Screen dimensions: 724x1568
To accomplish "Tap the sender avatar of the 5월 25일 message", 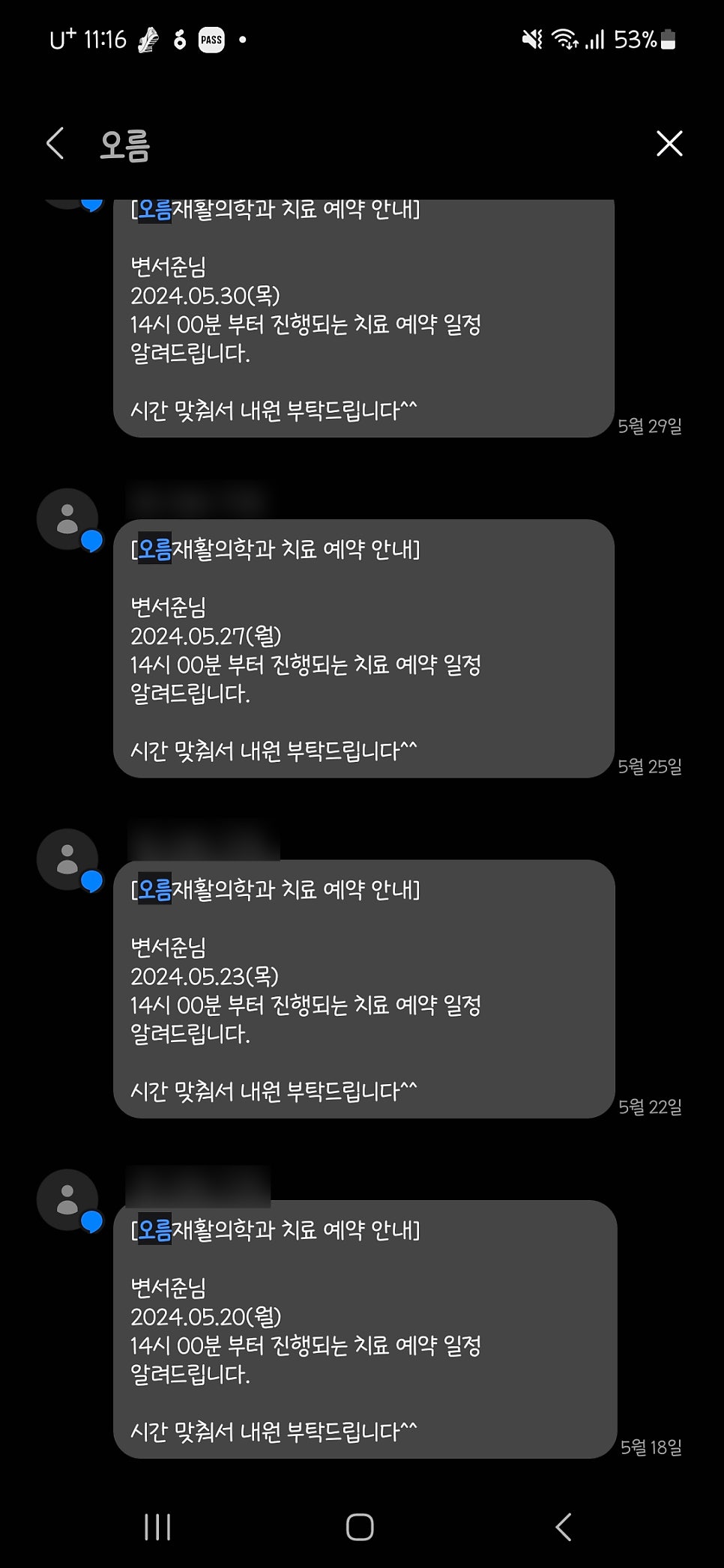I will pyautogui.click(x=67, y=519).
